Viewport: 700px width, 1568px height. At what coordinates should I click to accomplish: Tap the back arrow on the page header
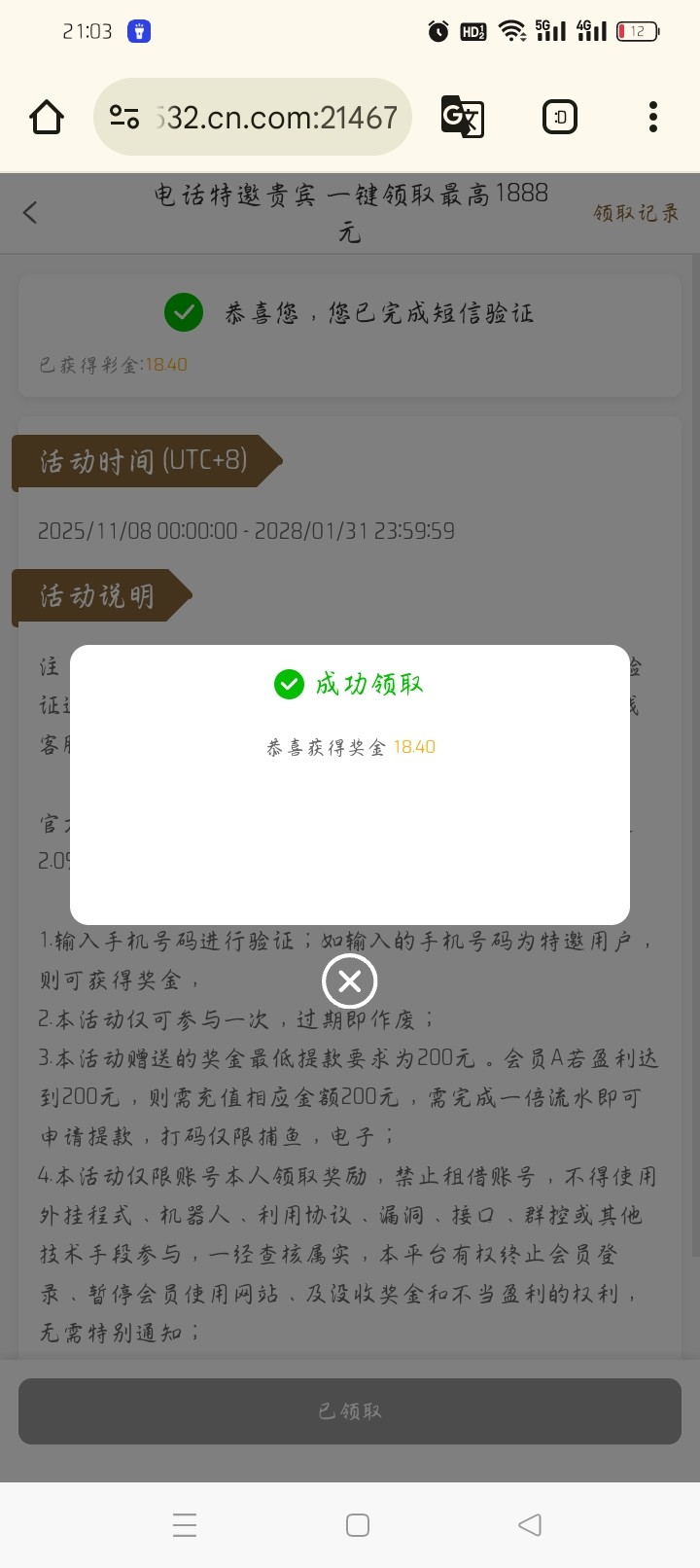[x=30, y=212]
